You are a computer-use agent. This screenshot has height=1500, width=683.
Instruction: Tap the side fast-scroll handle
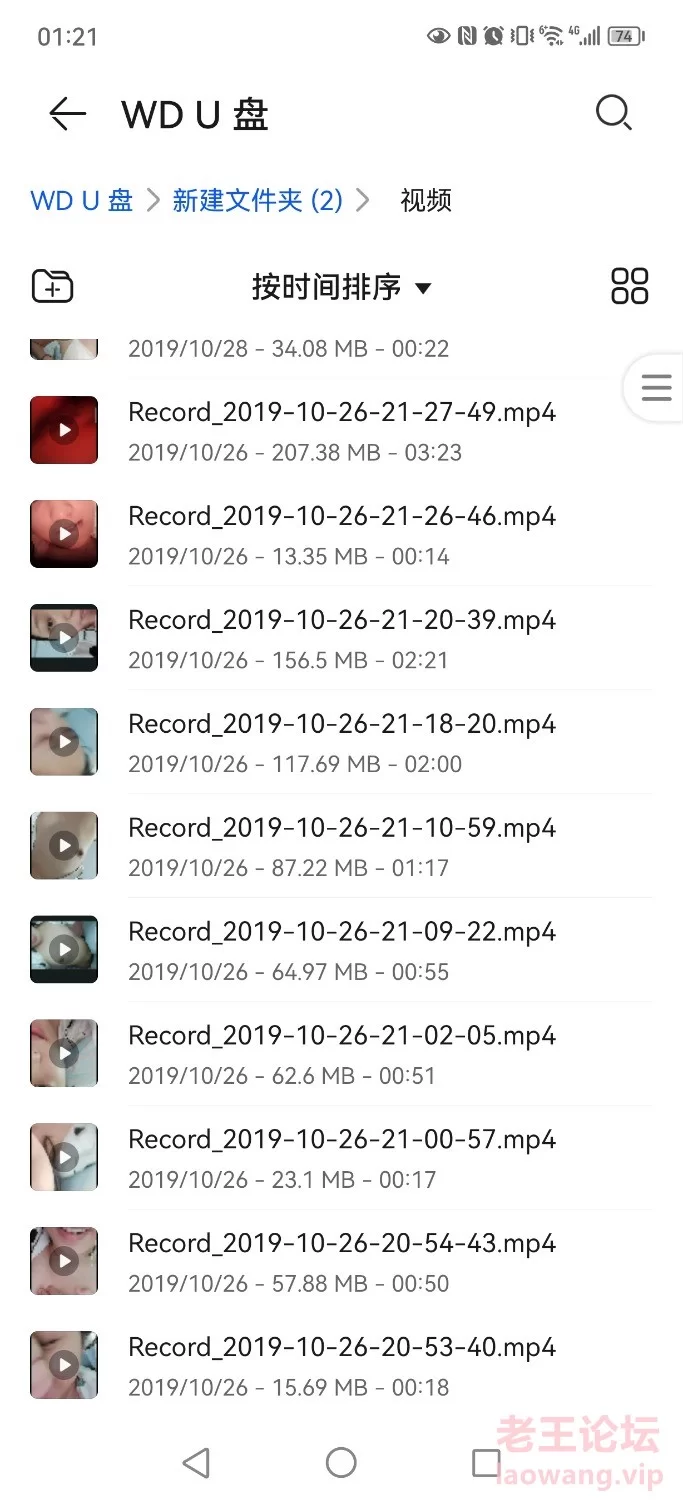coord(655,386)
